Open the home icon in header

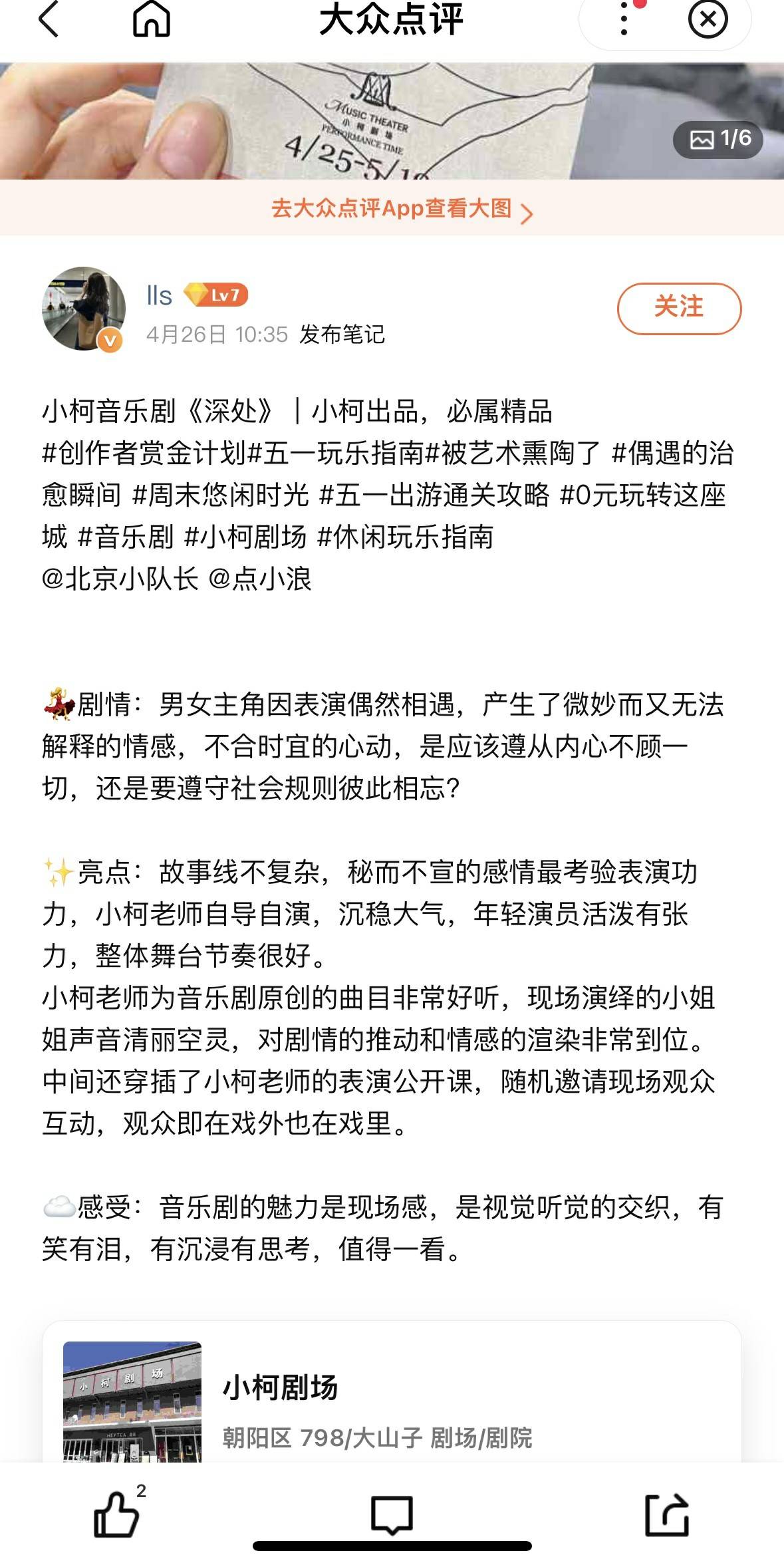click(x=152, y=19)
